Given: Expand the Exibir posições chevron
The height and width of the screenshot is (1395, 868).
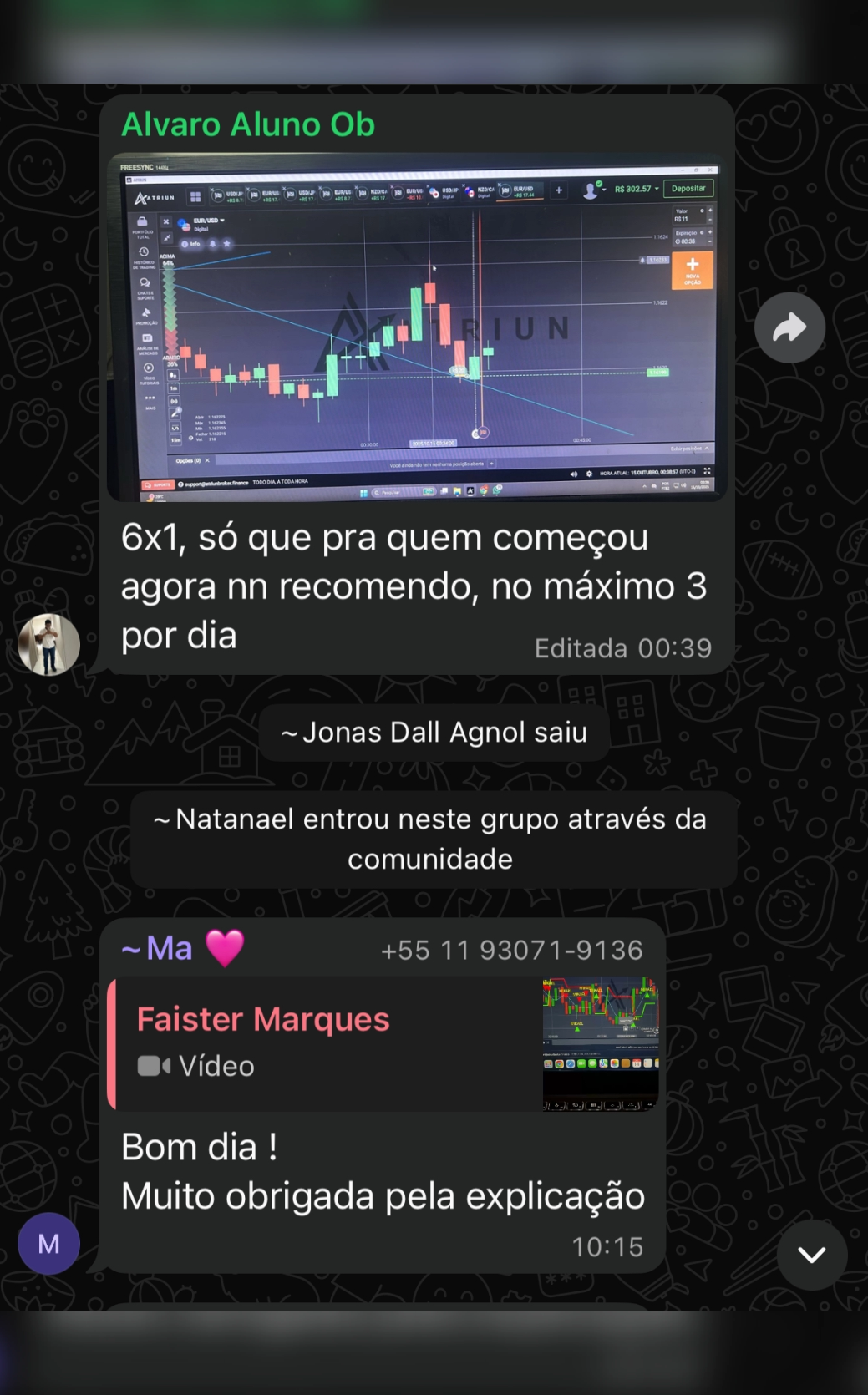Looking at the screenshot, I should pos(706,449).
